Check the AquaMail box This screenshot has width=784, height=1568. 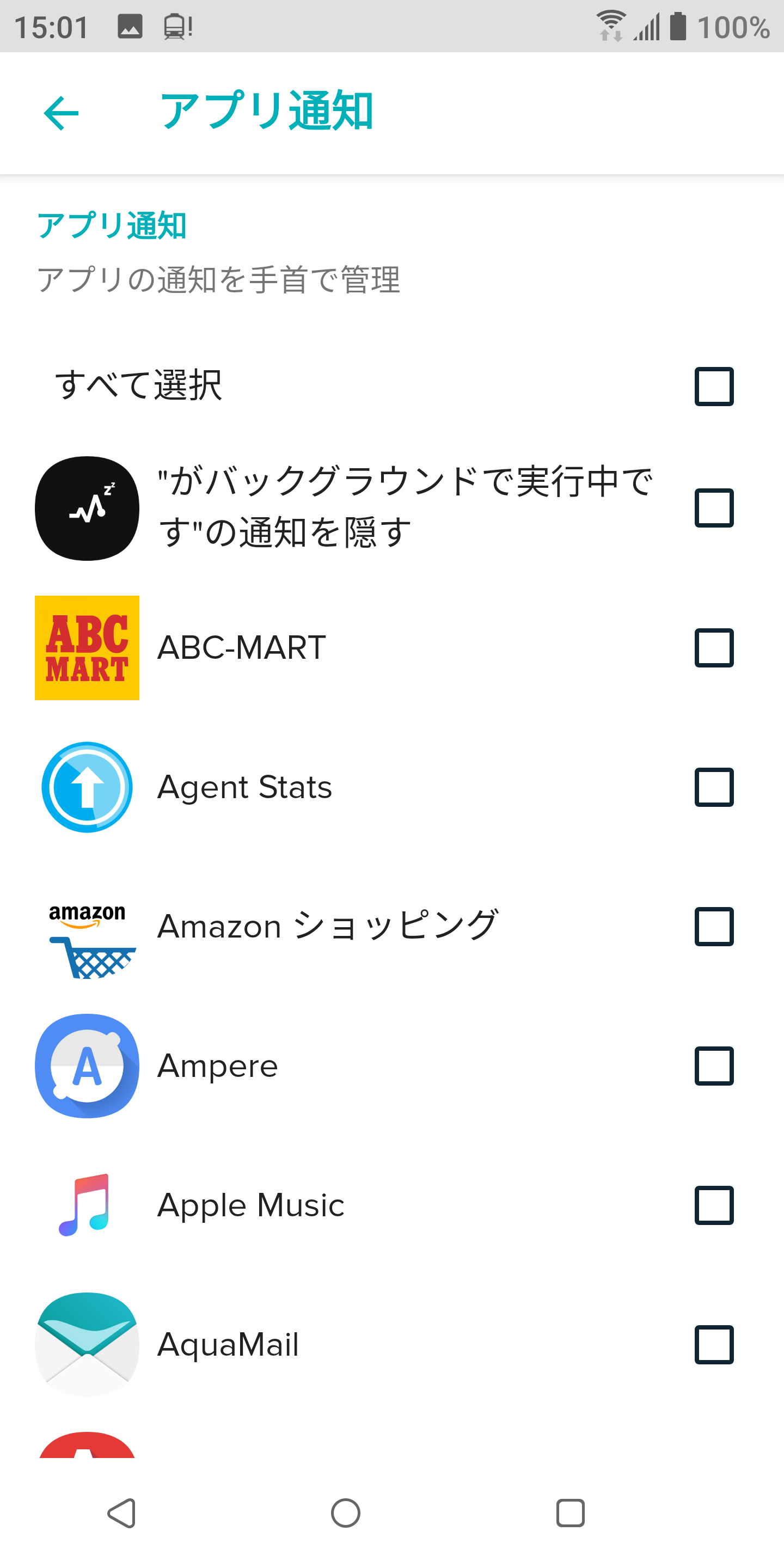(x=714, y=1345)
